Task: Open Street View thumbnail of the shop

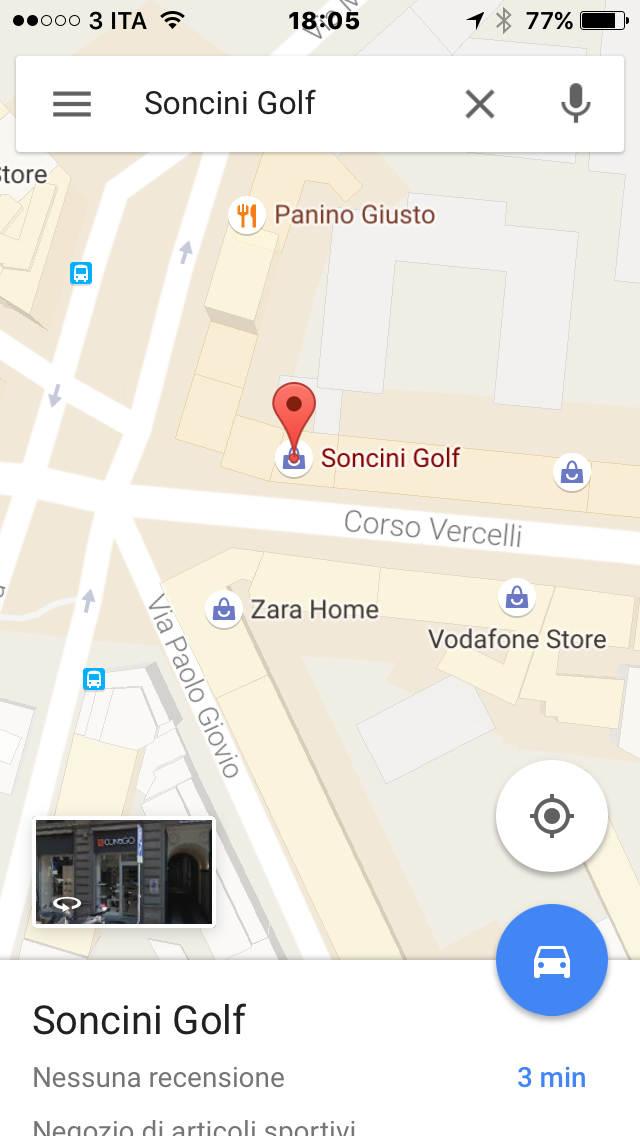Action: [124, 872]
